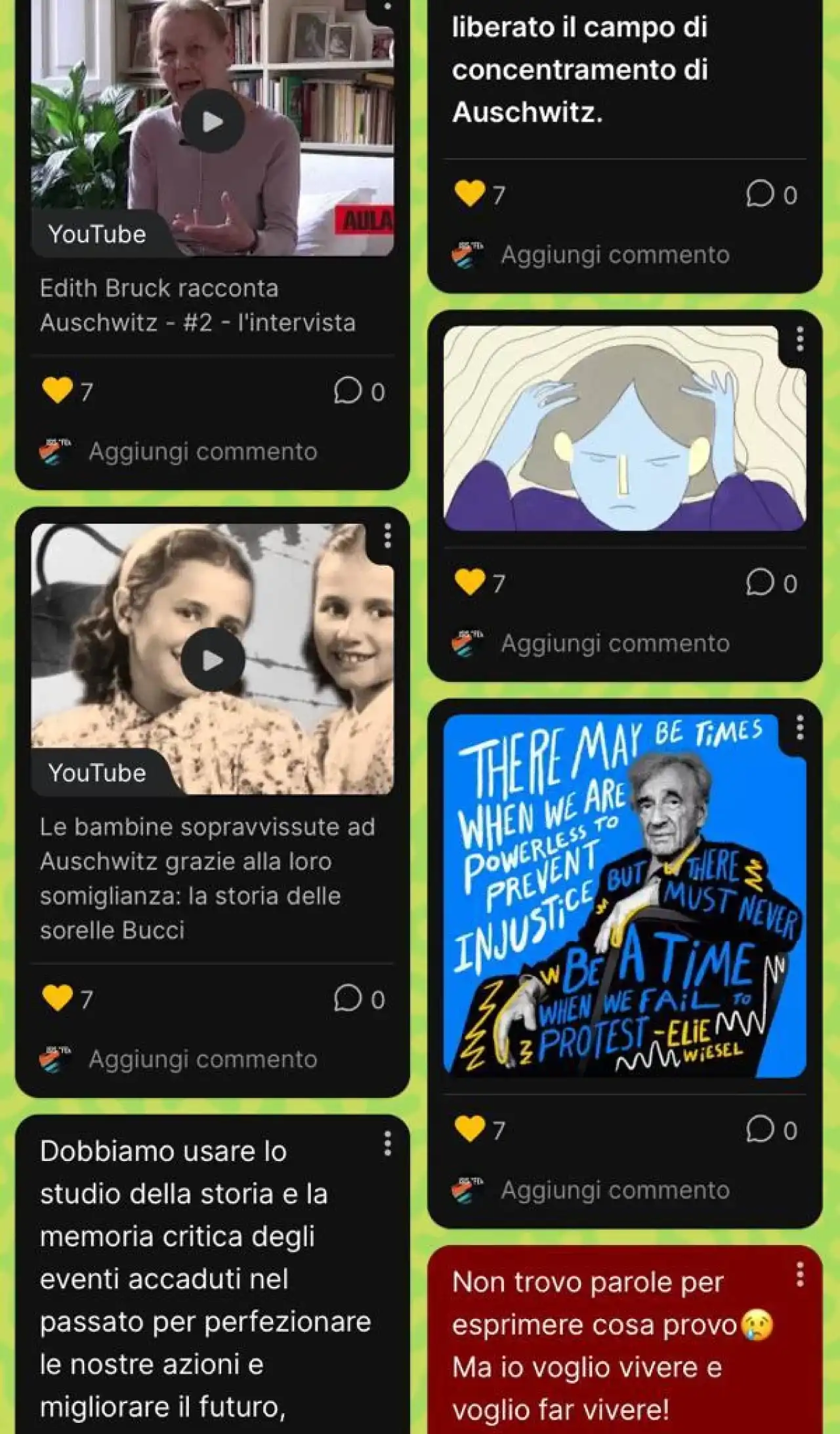Like the Edith Bruck racconta Auschwitz post
840x1434 pixels.
[58, 390]
